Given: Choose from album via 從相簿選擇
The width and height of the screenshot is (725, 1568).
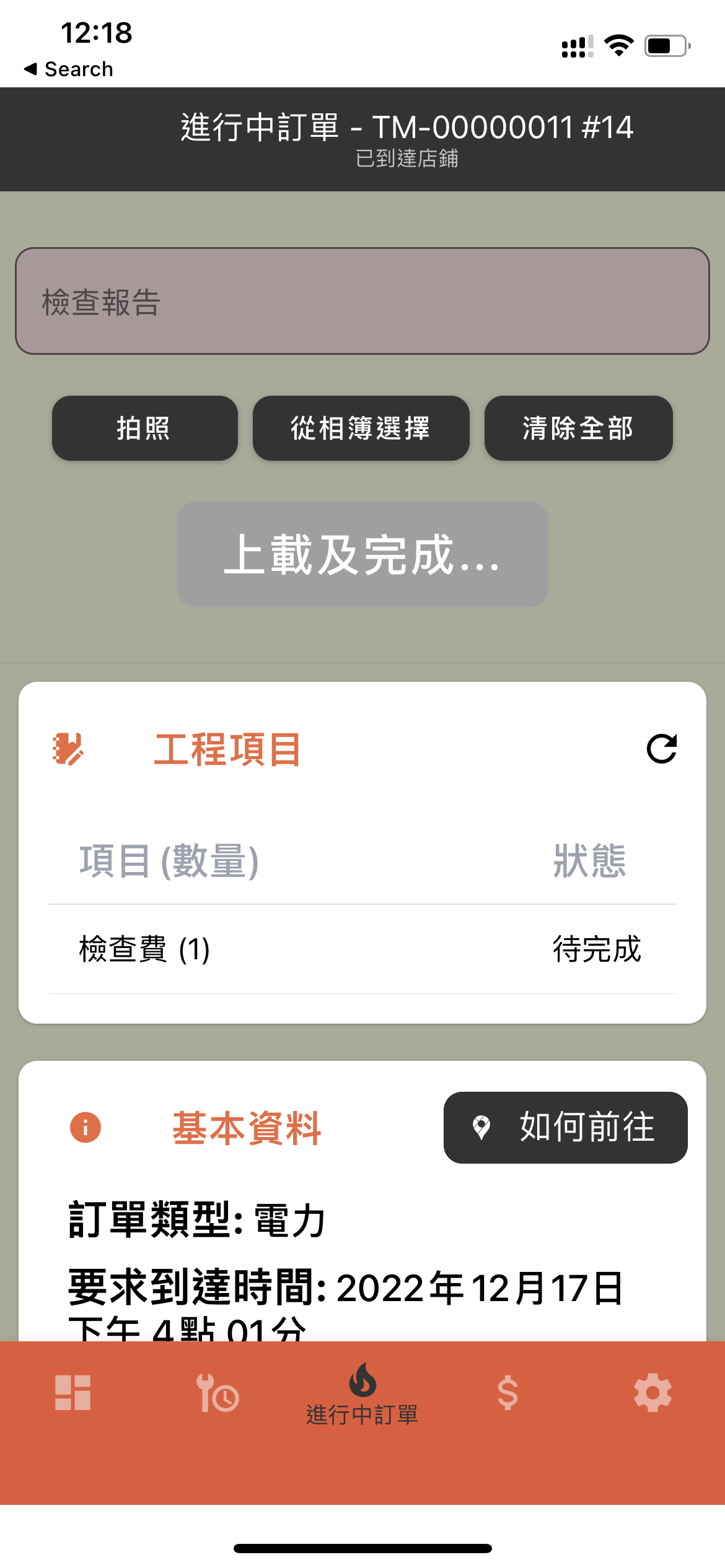Looking at the screenshot, I should 361,428.
